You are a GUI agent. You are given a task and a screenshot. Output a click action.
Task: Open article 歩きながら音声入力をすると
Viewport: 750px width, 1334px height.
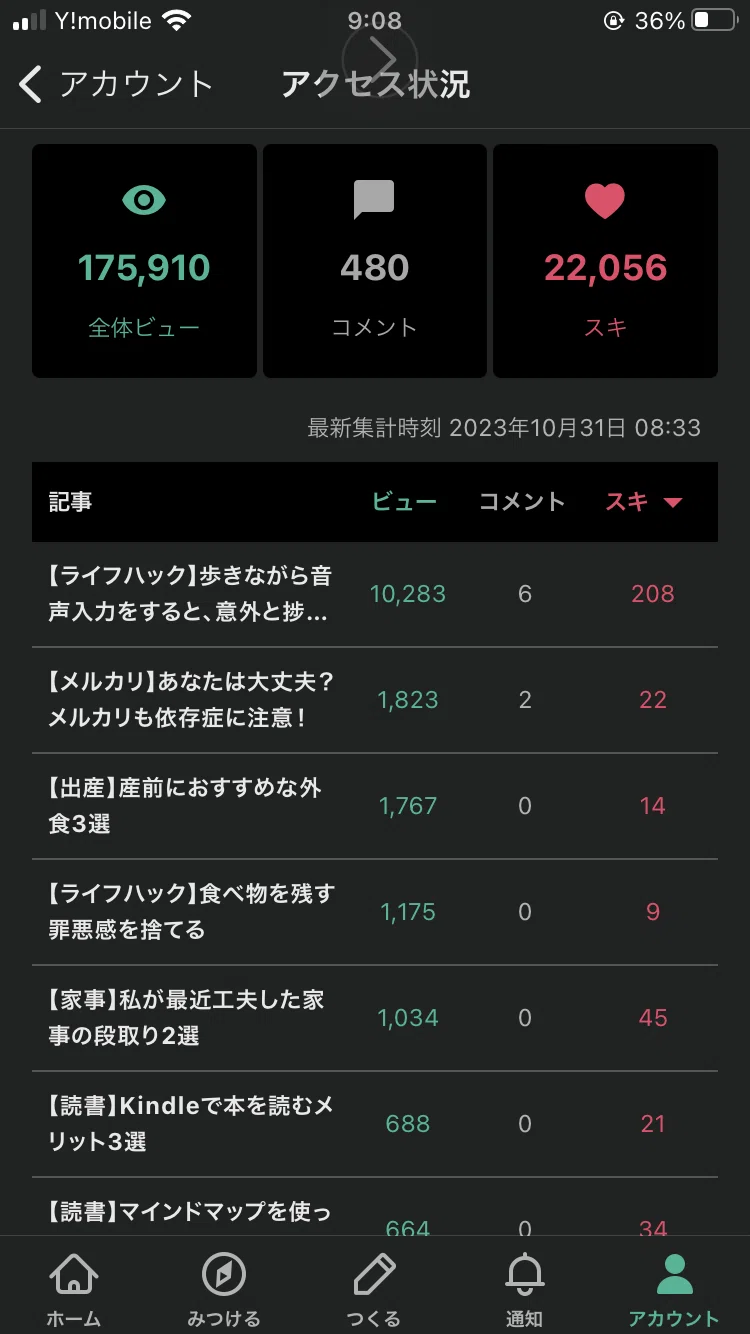(x=375, y=594)
